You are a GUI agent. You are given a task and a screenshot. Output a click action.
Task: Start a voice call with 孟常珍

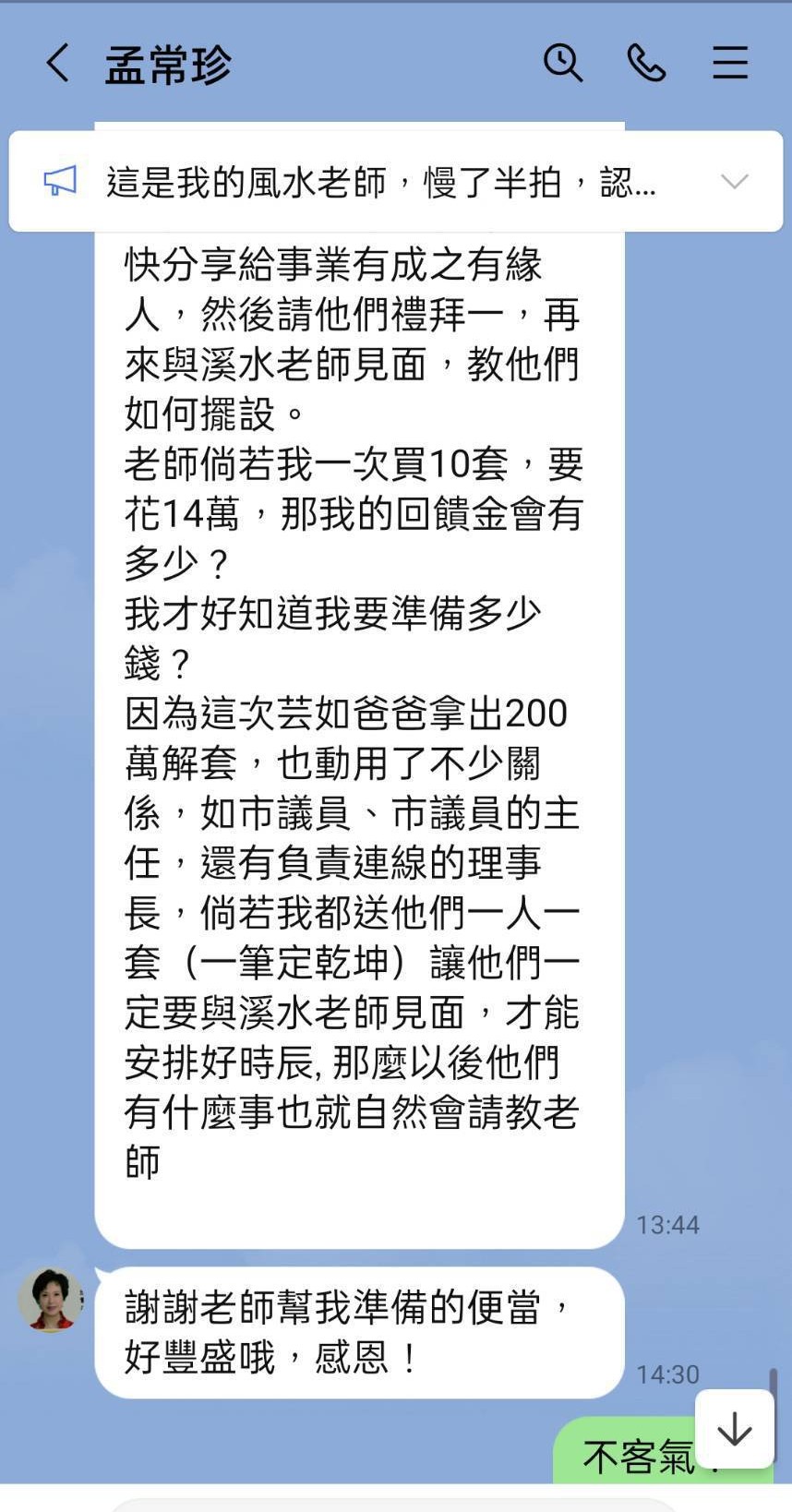[646, 64]
